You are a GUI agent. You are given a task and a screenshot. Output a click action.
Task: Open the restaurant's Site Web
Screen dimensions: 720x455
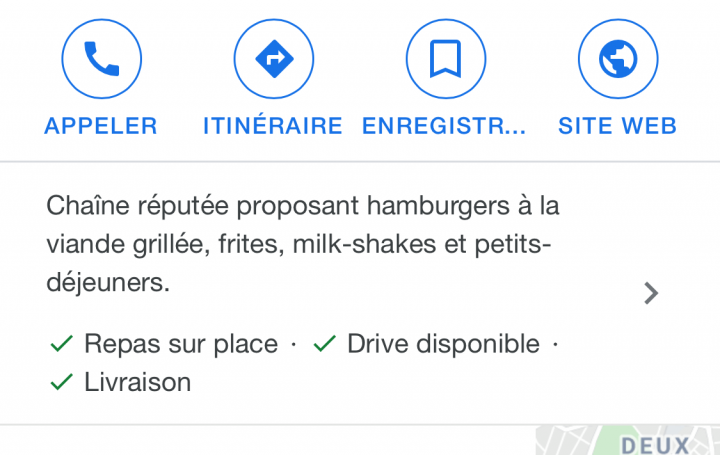617,61
